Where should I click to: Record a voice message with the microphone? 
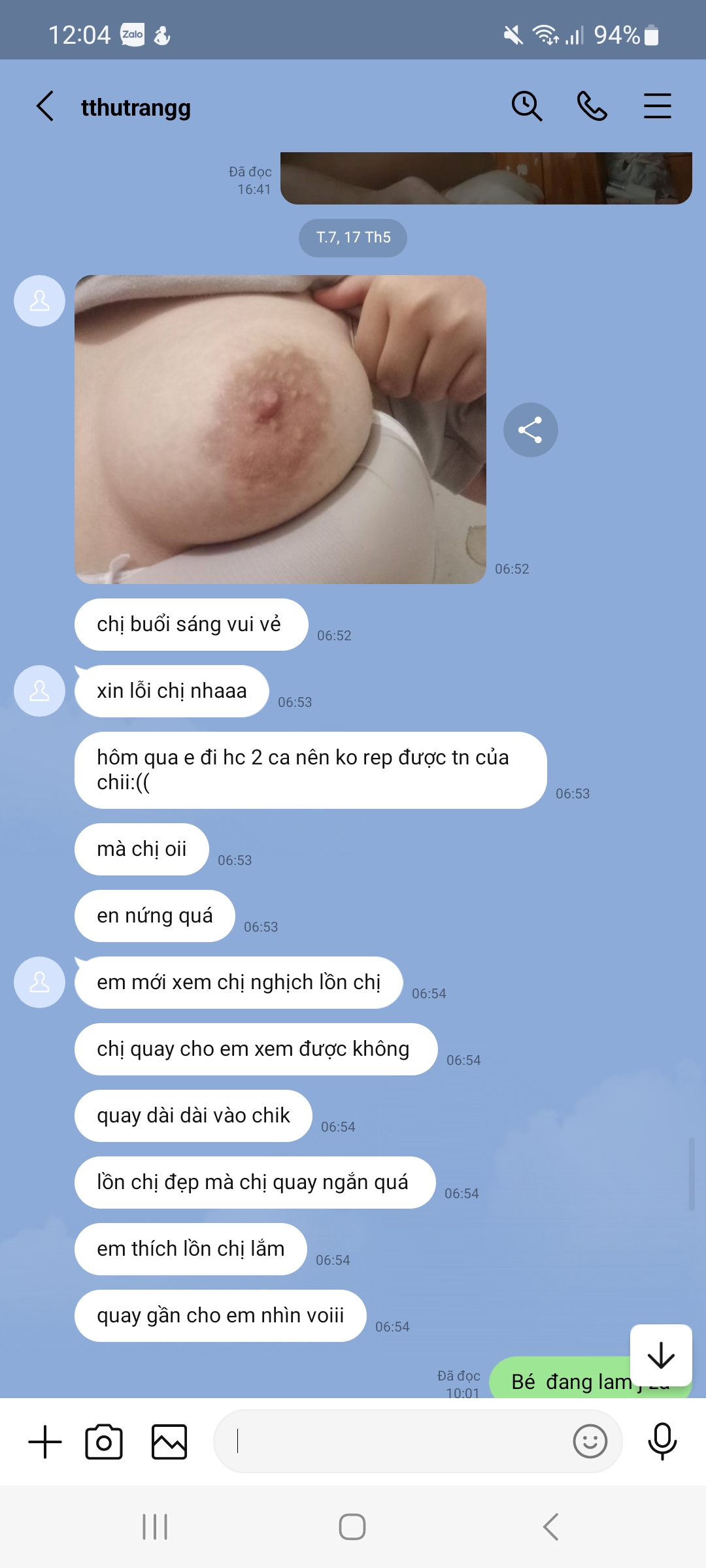662,1441
